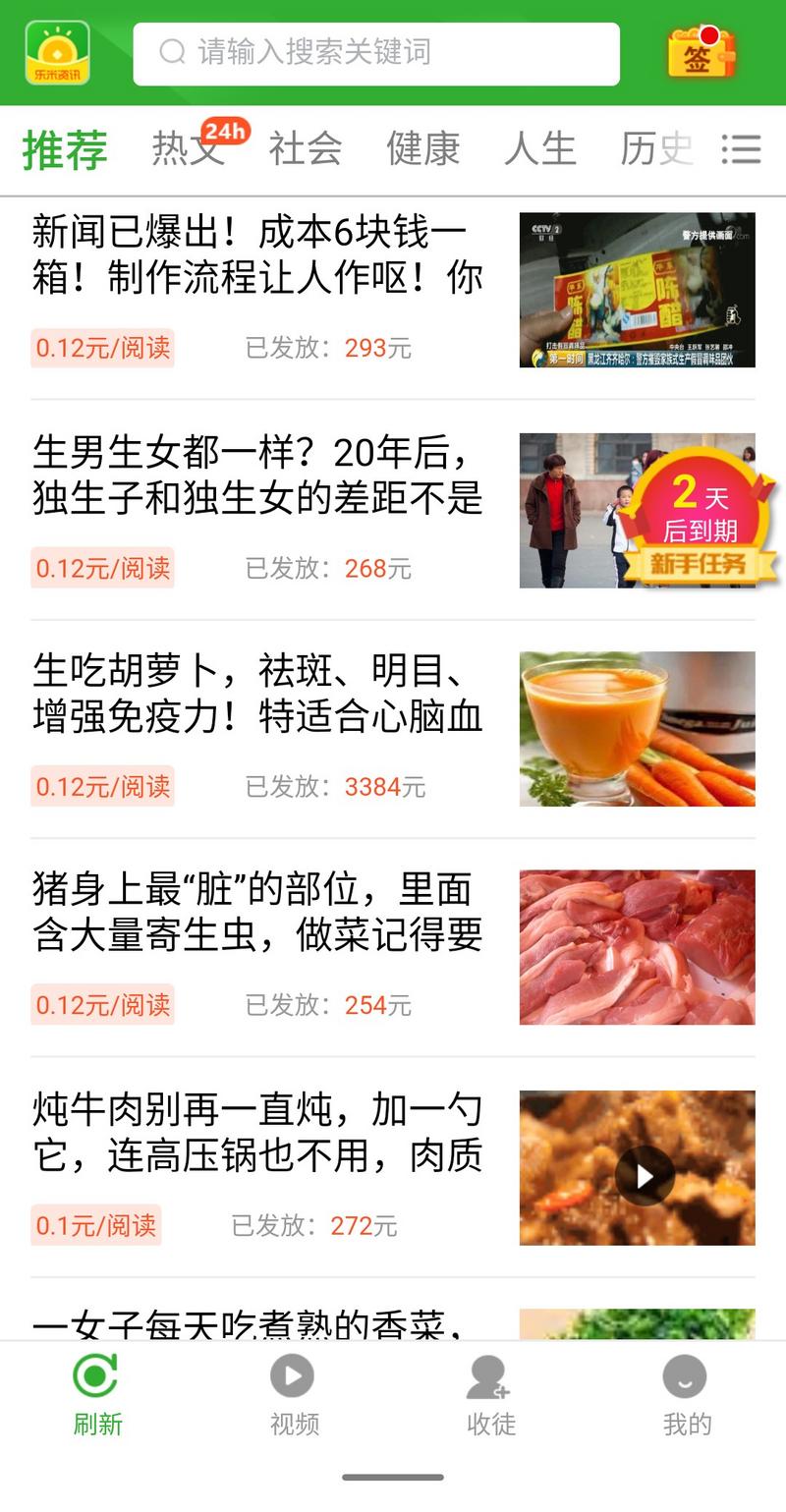Viewport: 786px width, 1512px height.
Task: Open the carrot juice article thumbnail
Action: [x=638, y=728]
